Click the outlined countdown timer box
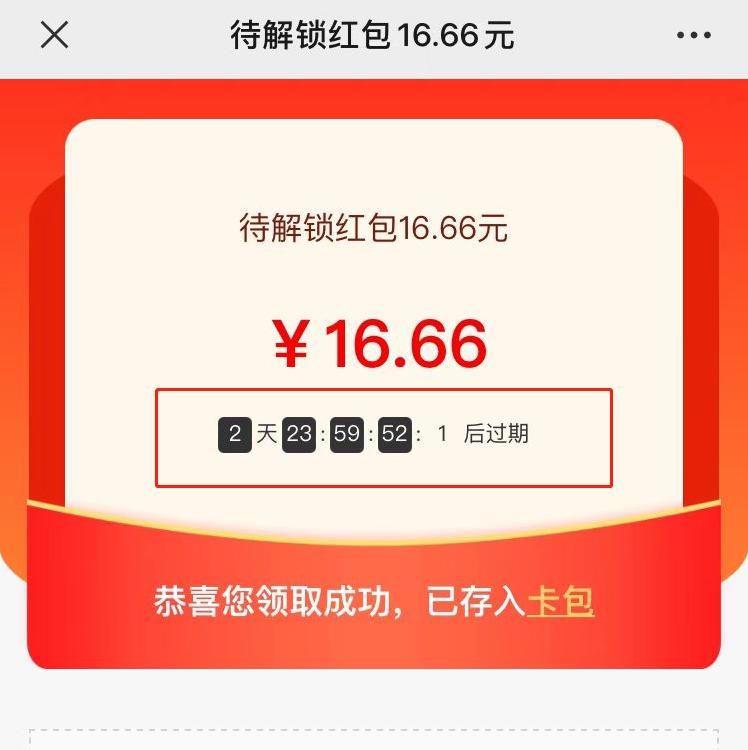The width and height of the screenshot is (748, 750). pos(383,436)
